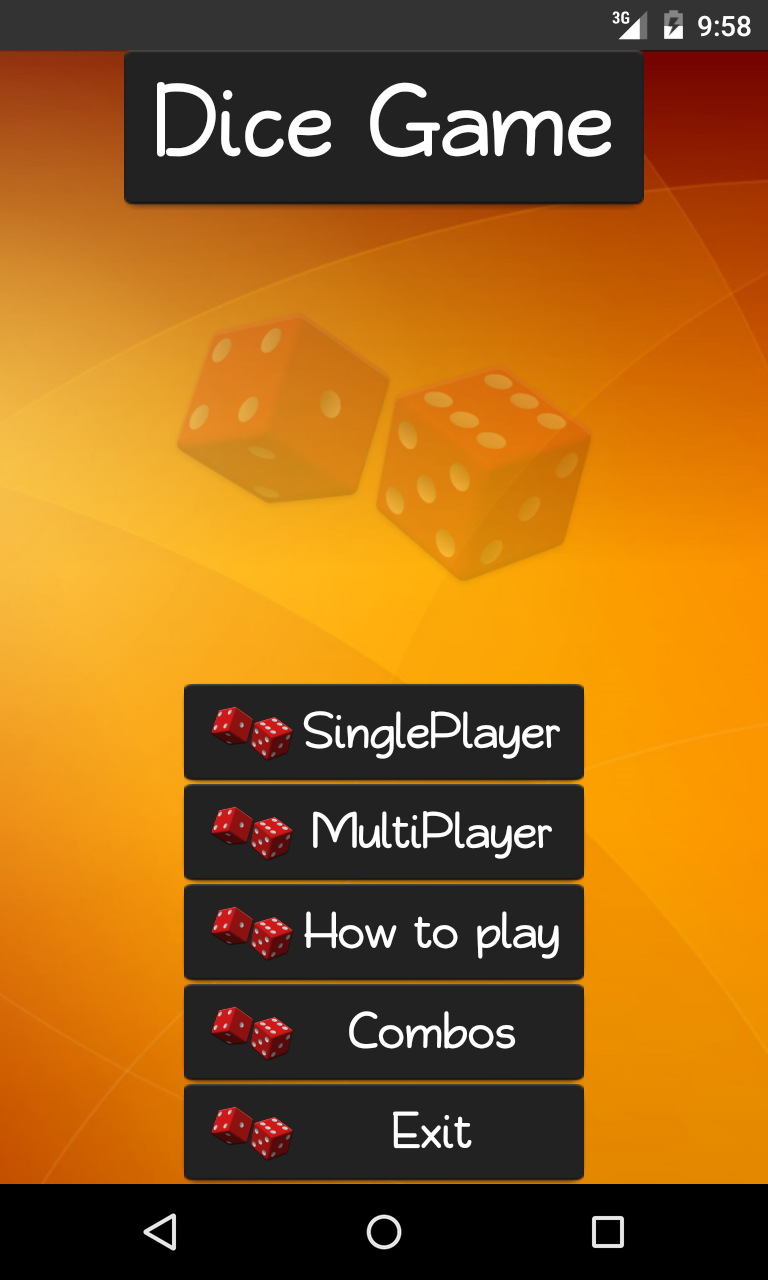The height and width of the screenshot is (1280, 768).
Task: View the Combos list
Action: click(x=384, y=1032)
